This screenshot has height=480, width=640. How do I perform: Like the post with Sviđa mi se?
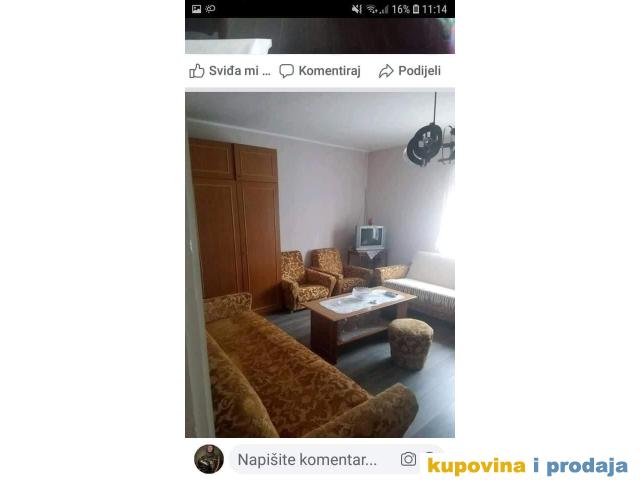pos(230,71)
